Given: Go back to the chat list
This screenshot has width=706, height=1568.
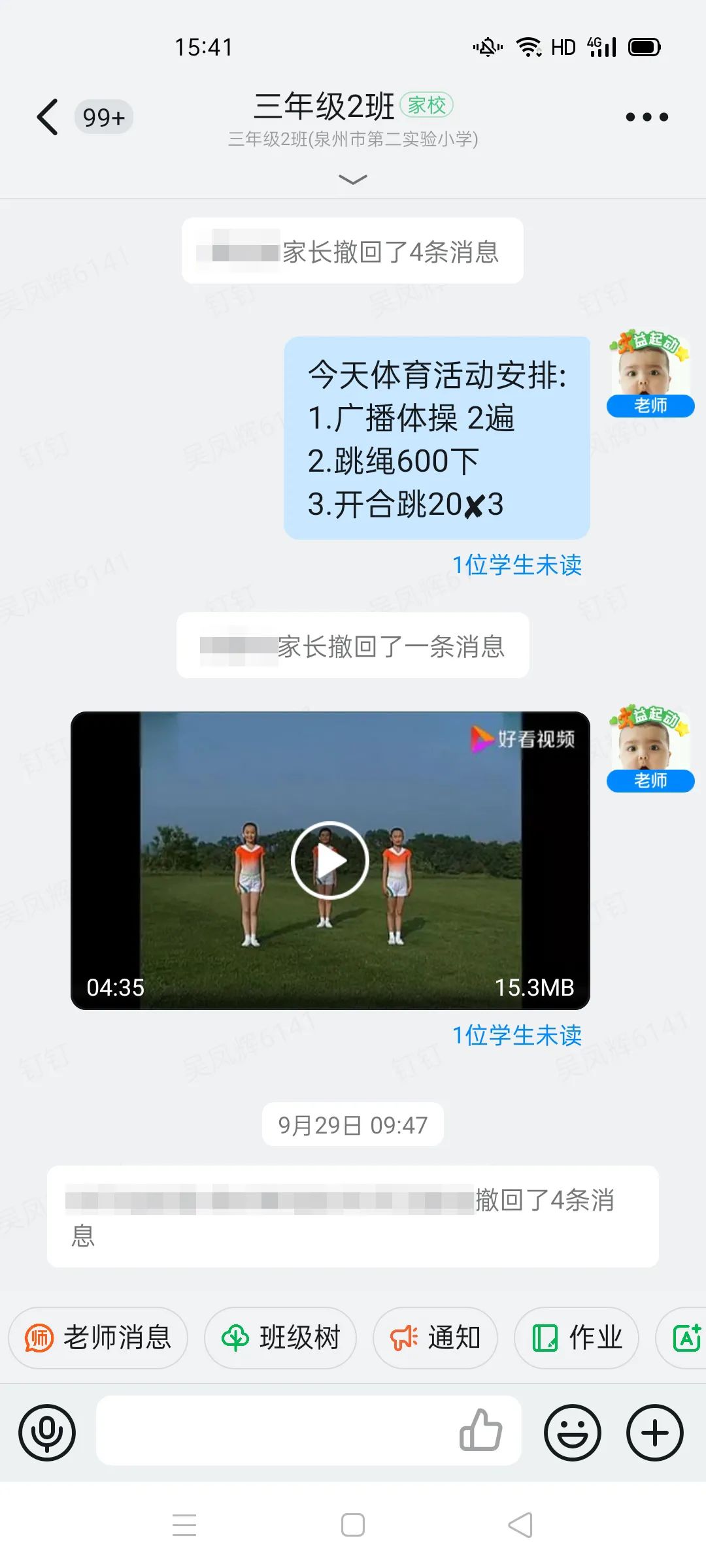Looking at the screenshot, I should [x=47, y=118].
